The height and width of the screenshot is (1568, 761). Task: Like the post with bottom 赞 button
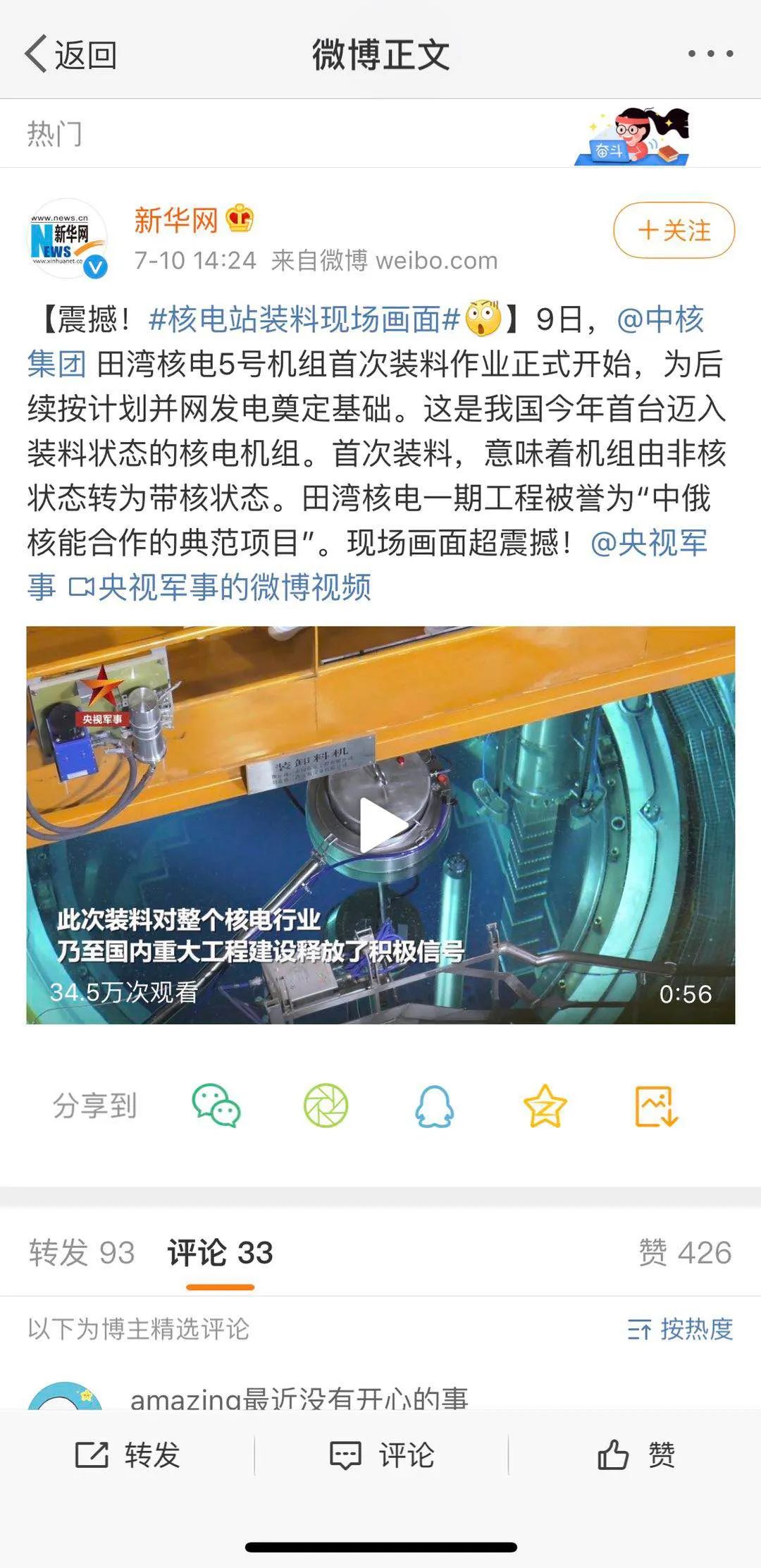click(x=635, y=1454)
